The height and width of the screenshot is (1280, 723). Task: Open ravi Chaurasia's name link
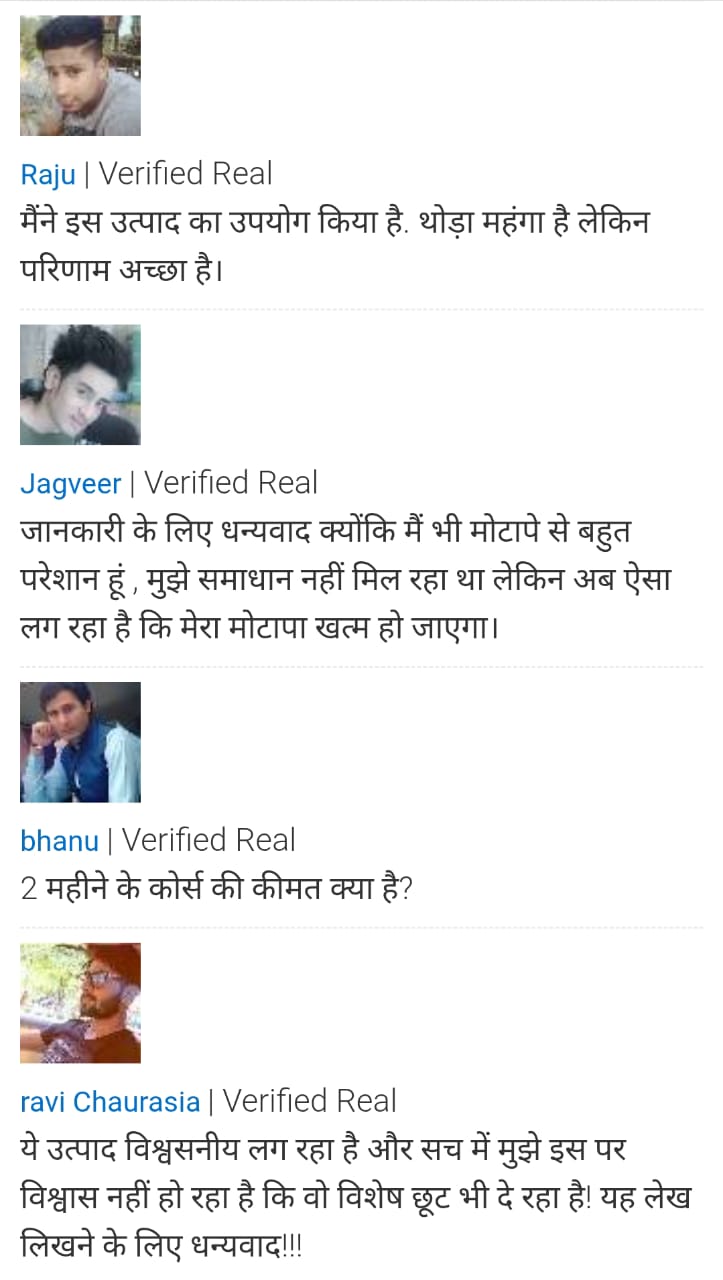[x=110, y=1103]
